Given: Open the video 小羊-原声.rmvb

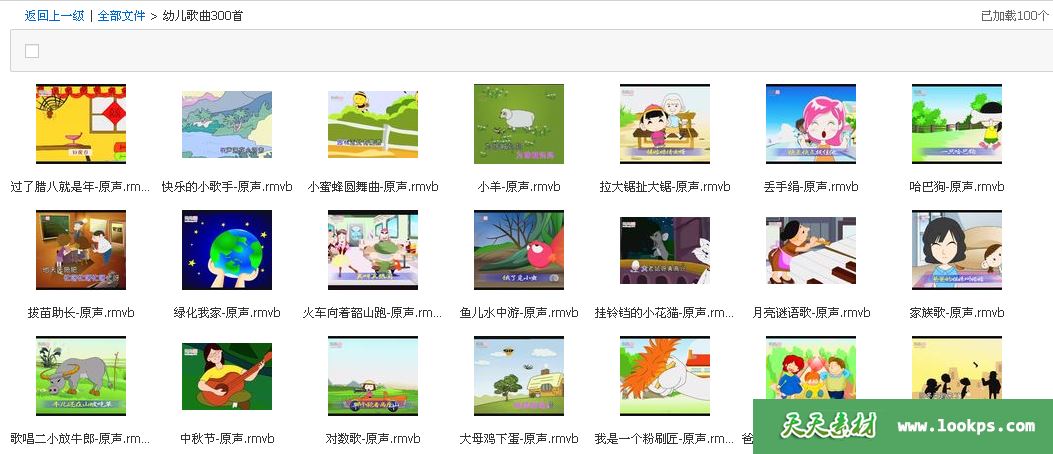Looking at the screenshot, I should tap(519, 124).
